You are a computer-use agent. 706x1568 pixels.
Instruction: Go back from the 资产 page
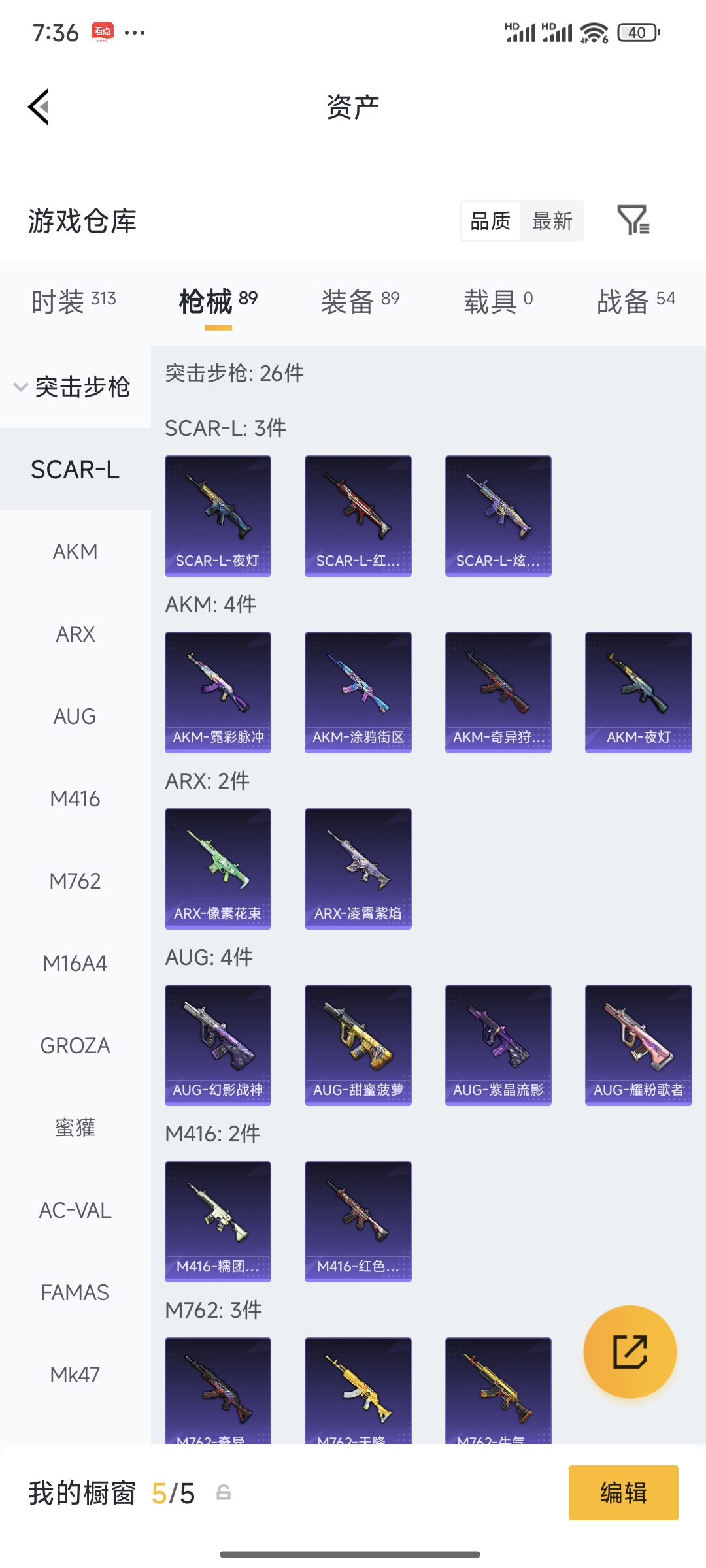pyautogui.click(x=39, y=106)
